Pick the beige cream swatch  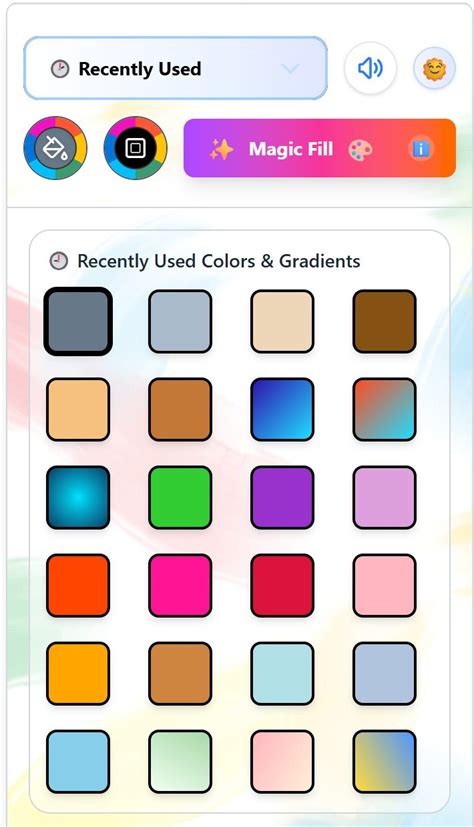[x=282, y=321]
